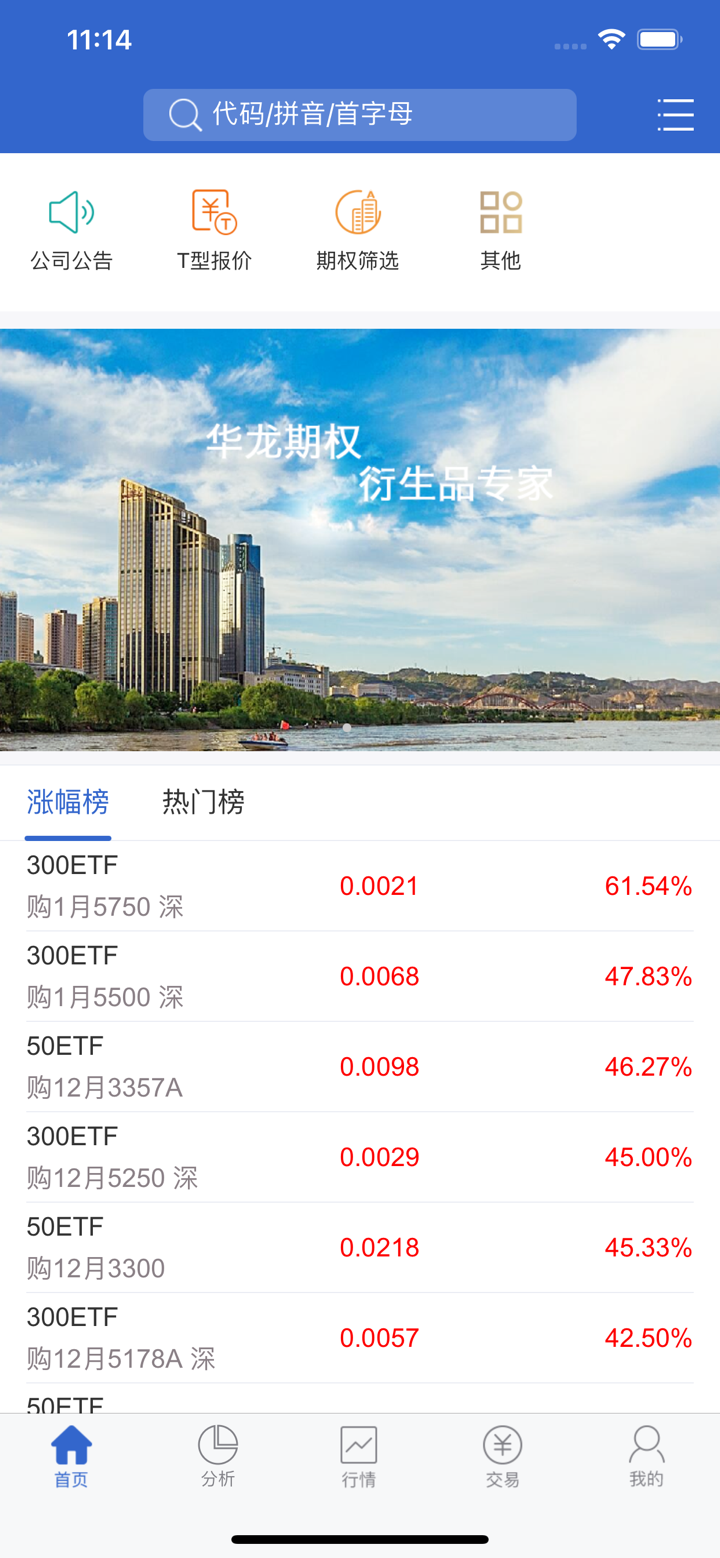This screenshot has width=720, height=1558.
Task: Open the 其他 shortcuts grid
Action: [500, 230]
